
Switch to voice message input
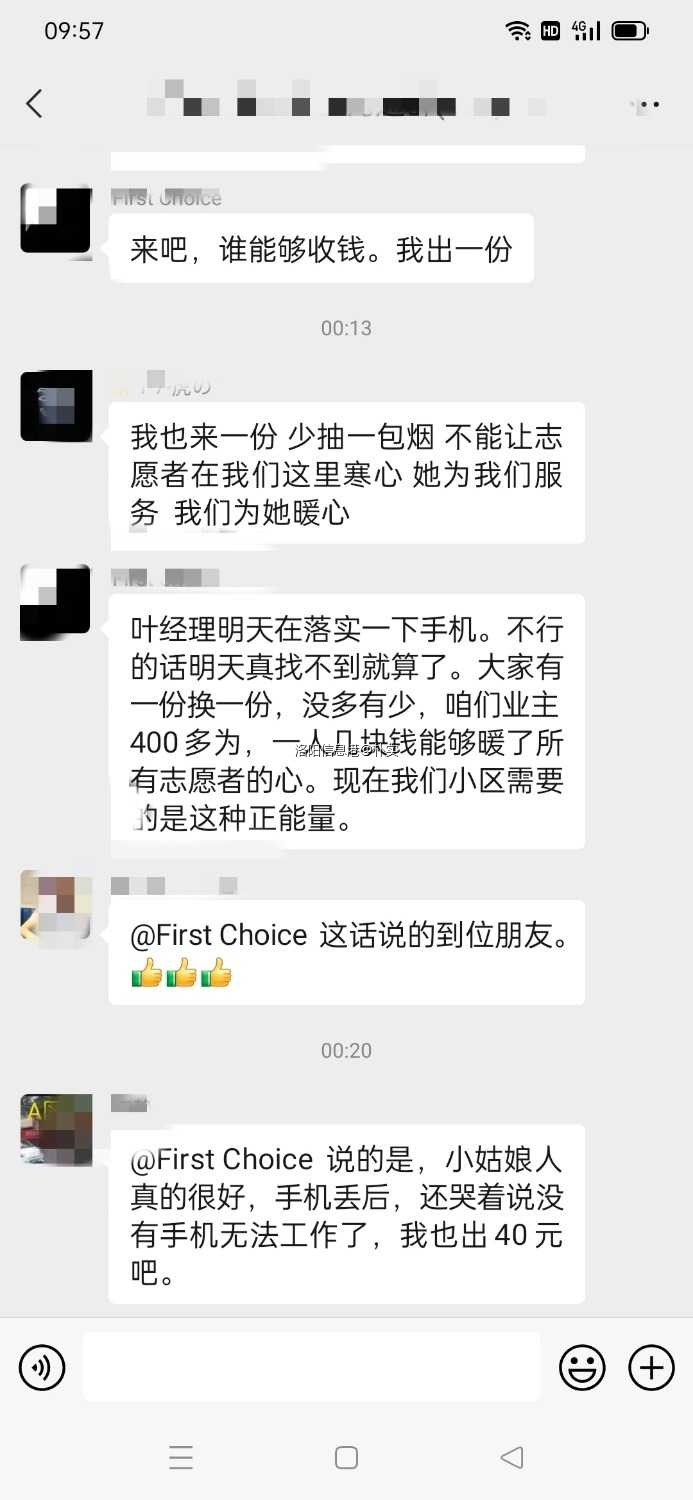click(x=42, y=1367)
